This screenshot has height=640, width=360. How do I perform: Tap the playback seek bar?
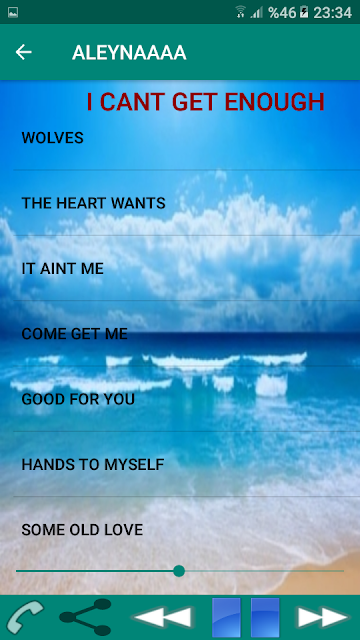(x=180, y=571)
